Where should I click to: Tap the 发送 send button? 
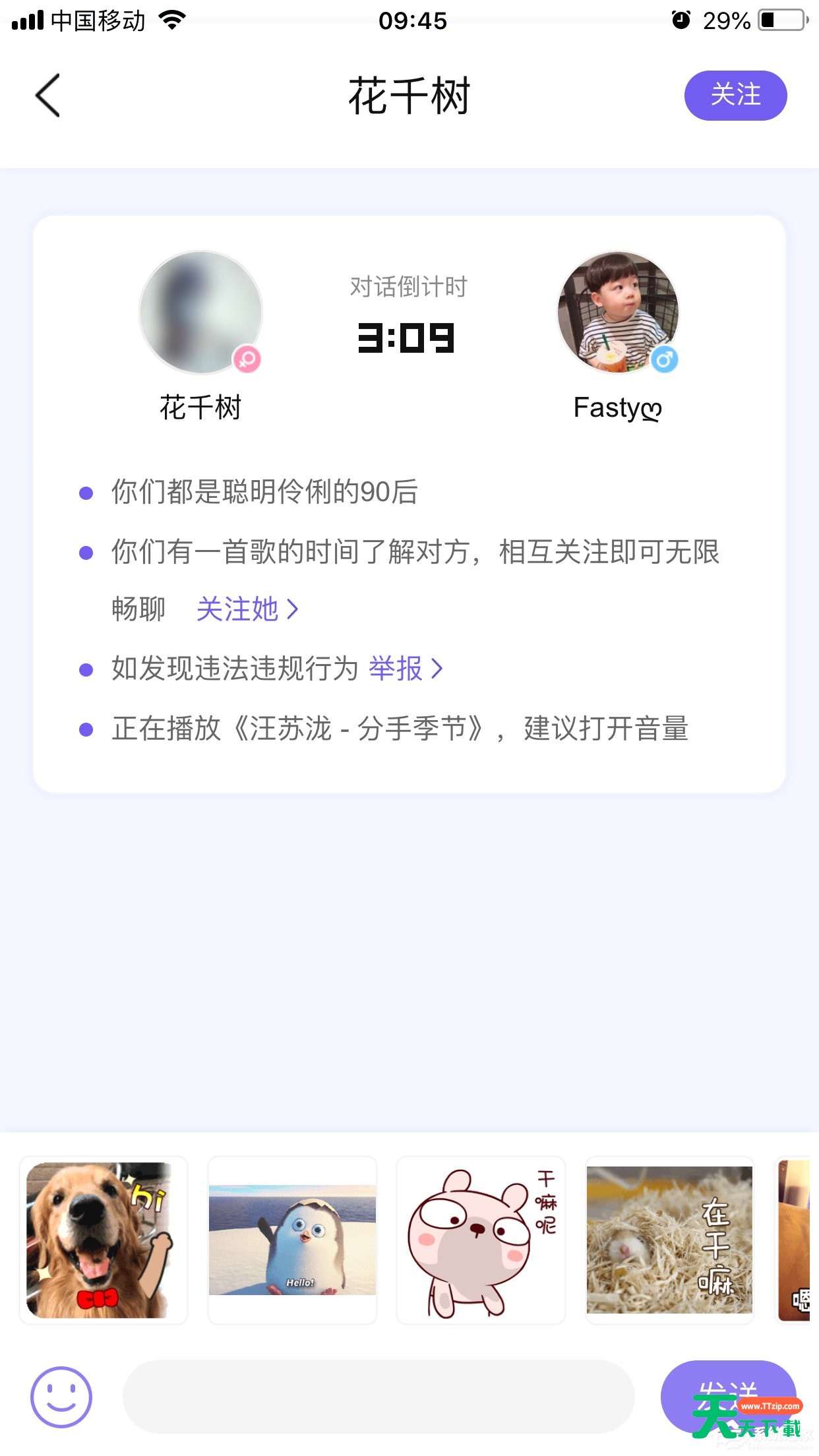[728, 1395]
